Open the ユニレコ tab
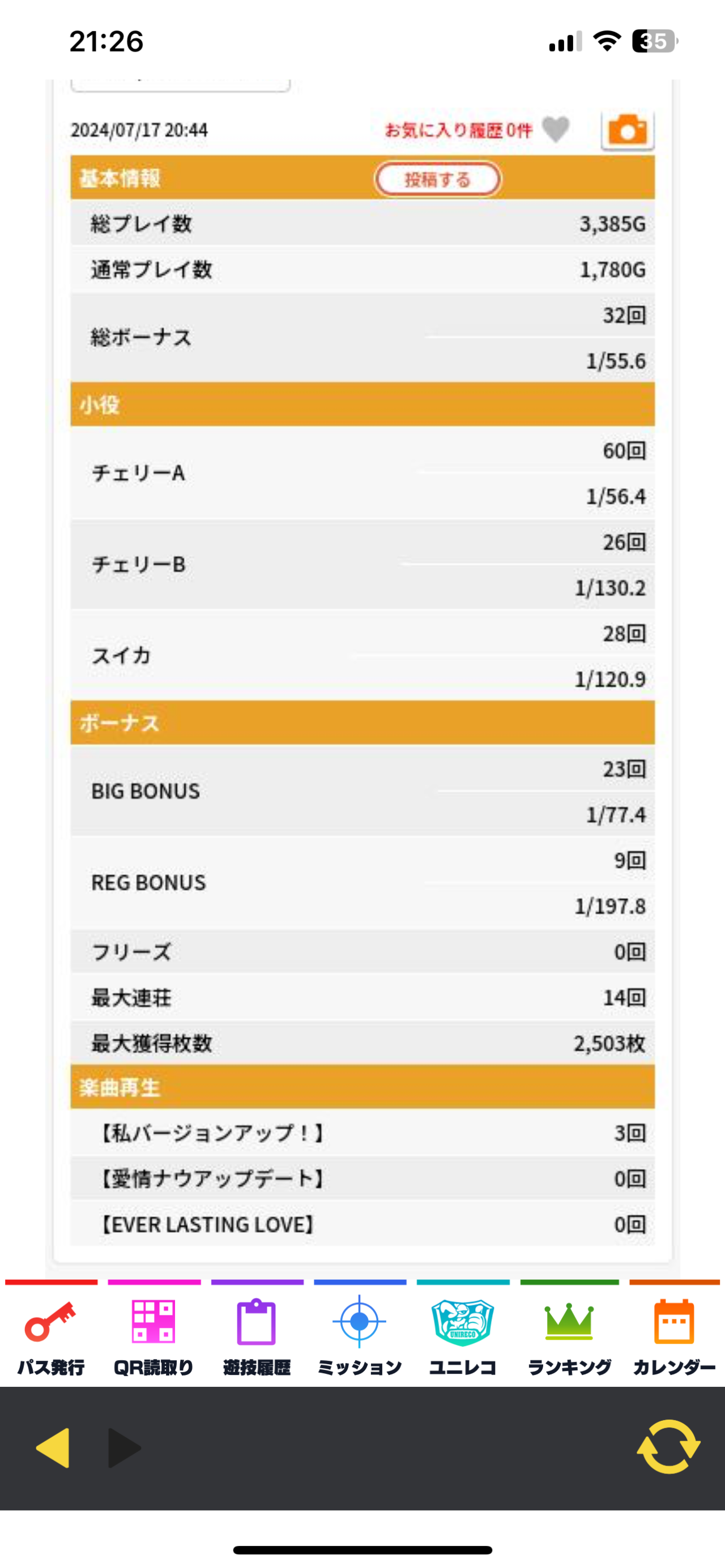This screenshot has width=725, height=1568. 463,1334
